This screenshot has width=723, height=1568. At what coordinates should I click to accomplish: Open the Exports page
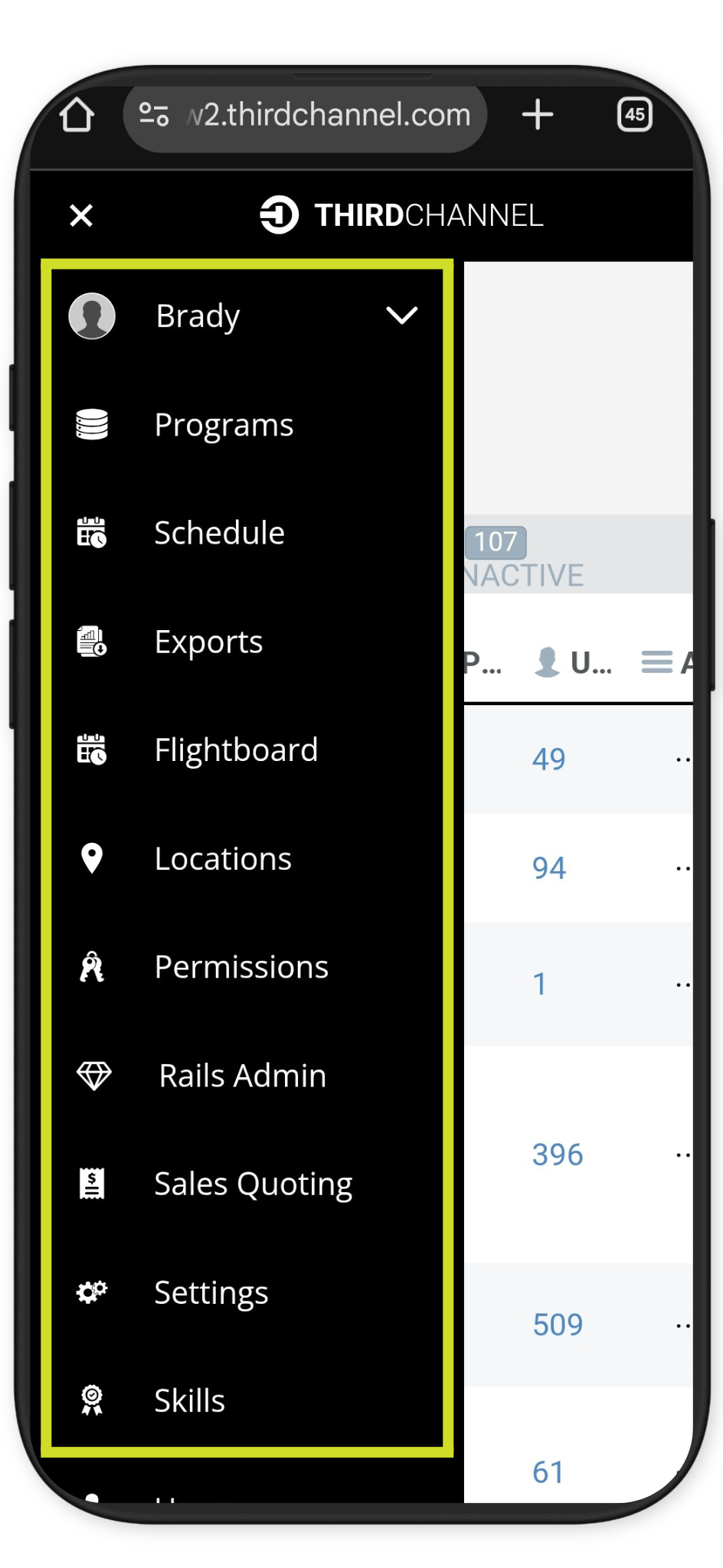tap(247, 642)
